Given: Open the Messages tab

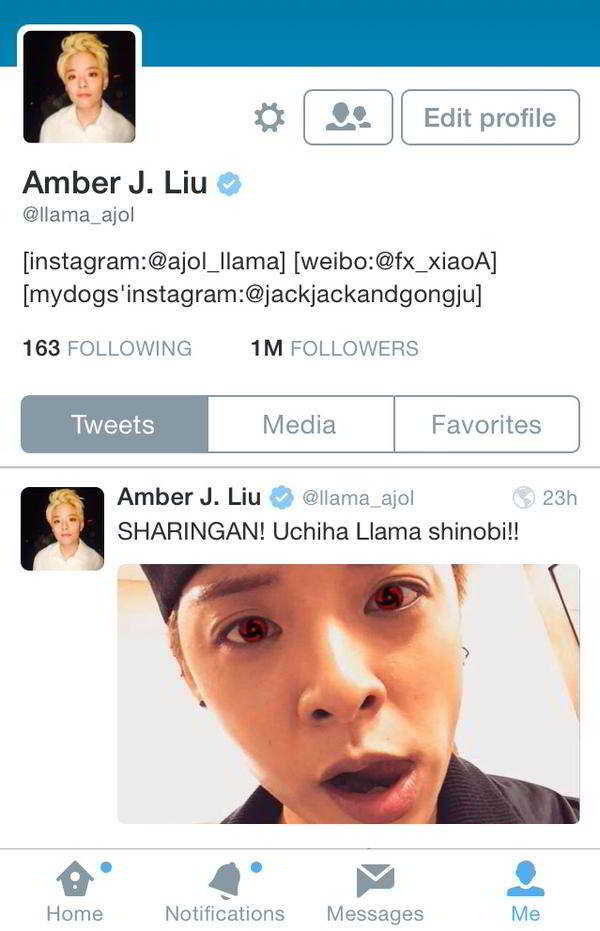Looking at the screenshot, I should tap(375, 892).
